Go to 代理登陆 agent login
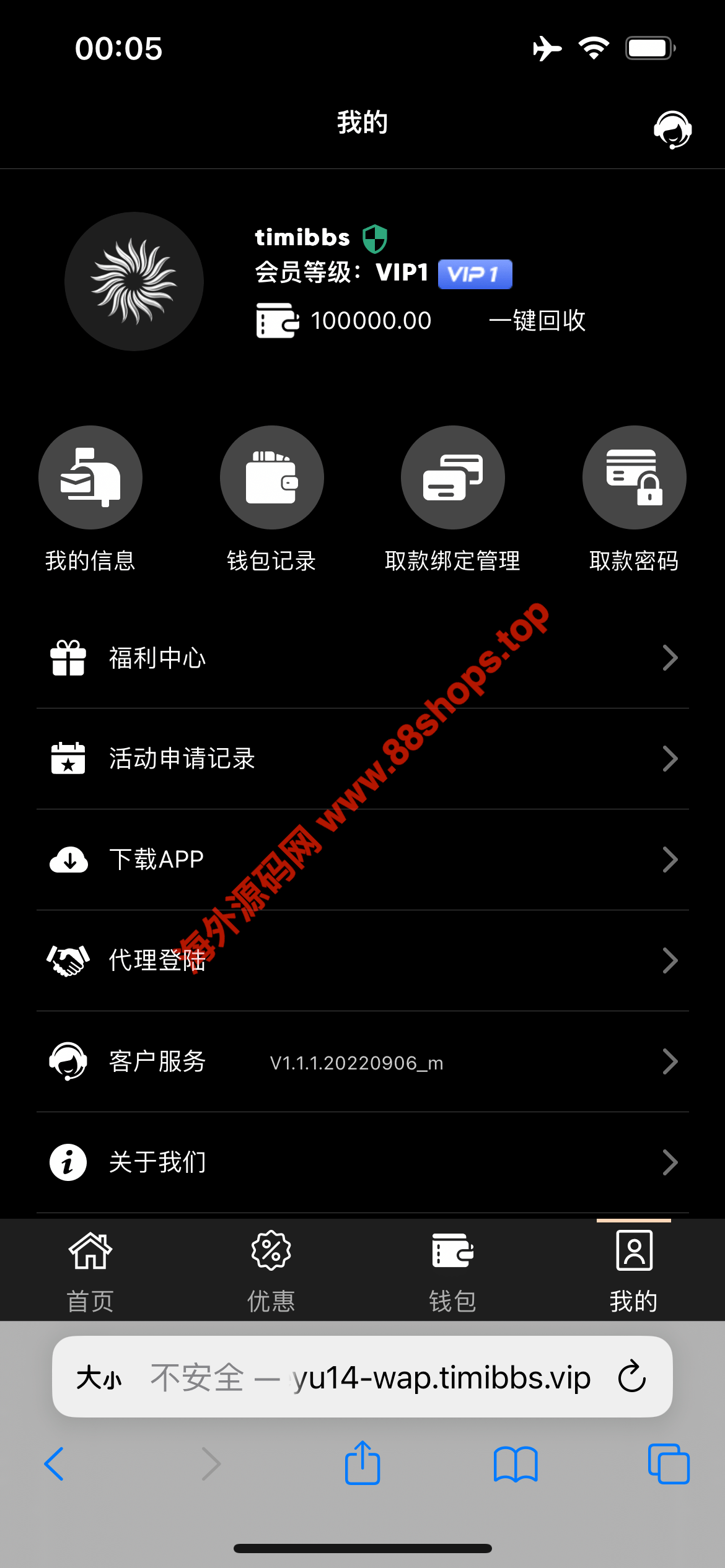The height and width of the screenshot is (1568, 725). [x=362, y=960]
